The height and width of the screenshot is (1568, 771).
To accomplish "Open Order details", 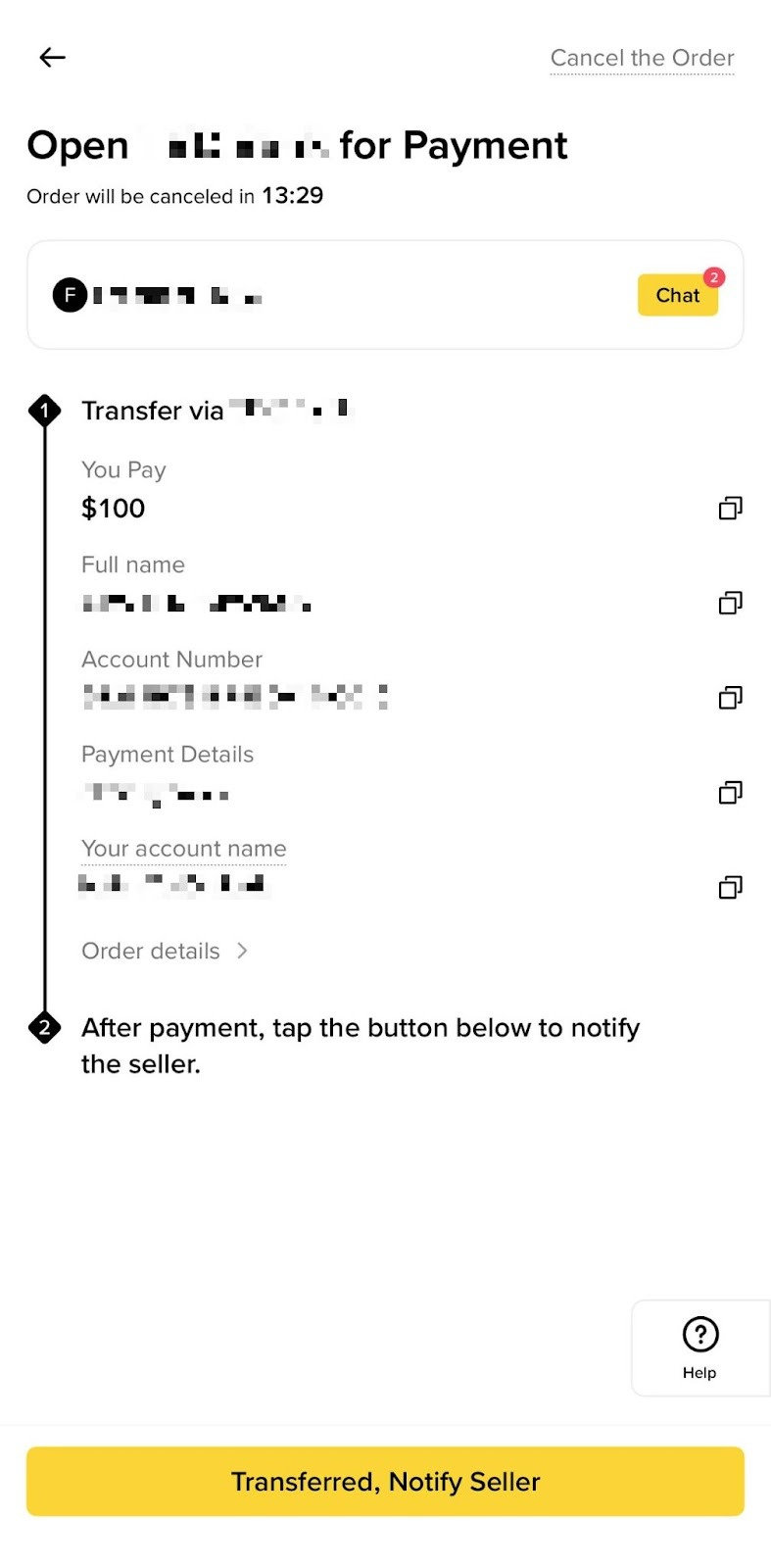I will pyautogui.click(x=165, y=951).
